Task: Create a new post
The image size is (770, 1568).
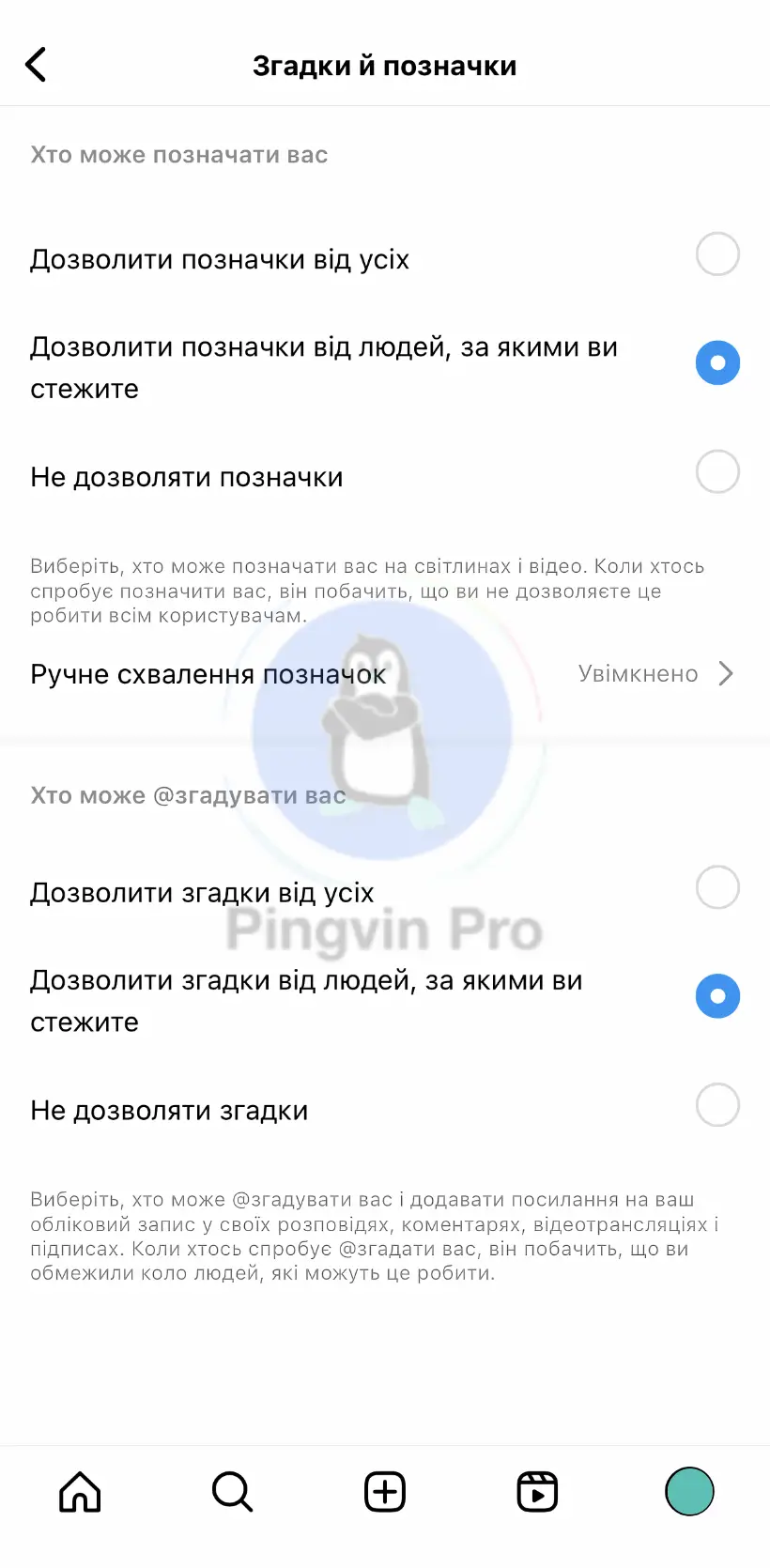Action: point(385,1491)
